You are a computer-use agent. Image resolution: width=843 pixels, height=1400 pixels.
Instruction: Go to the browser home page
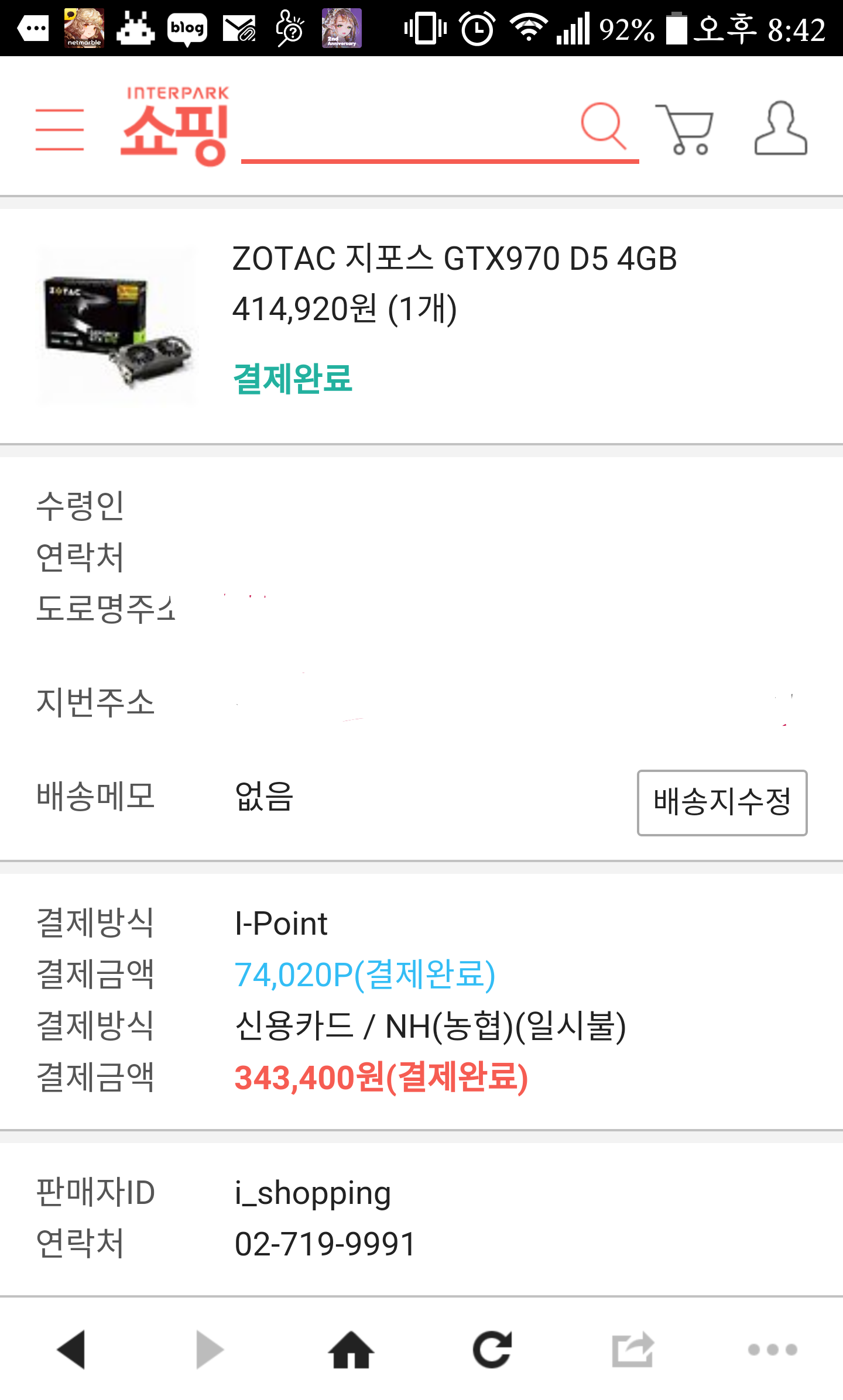pyautogui.click(x=351, y=1350)
